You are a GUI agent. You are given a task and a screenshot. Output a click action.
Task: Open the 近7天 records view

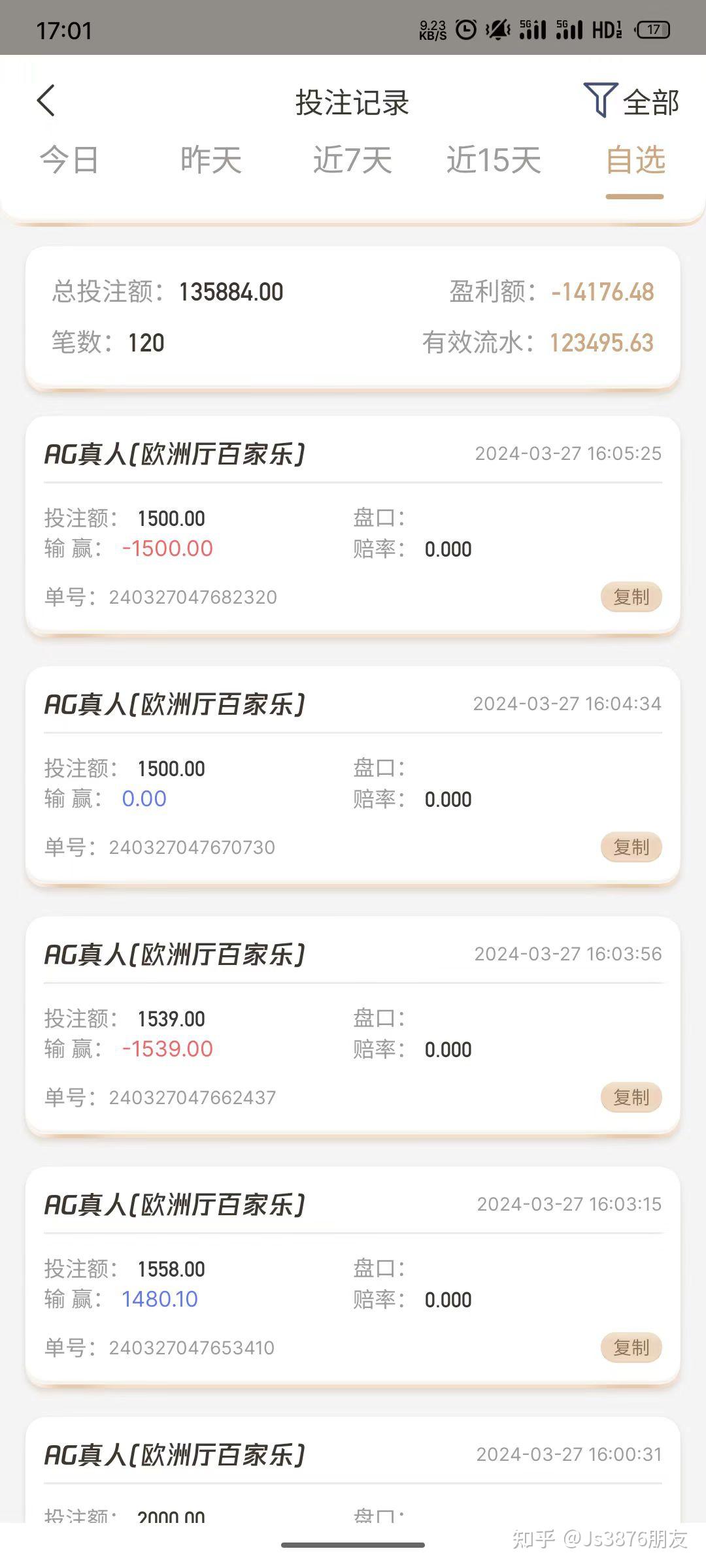[352, 159]
